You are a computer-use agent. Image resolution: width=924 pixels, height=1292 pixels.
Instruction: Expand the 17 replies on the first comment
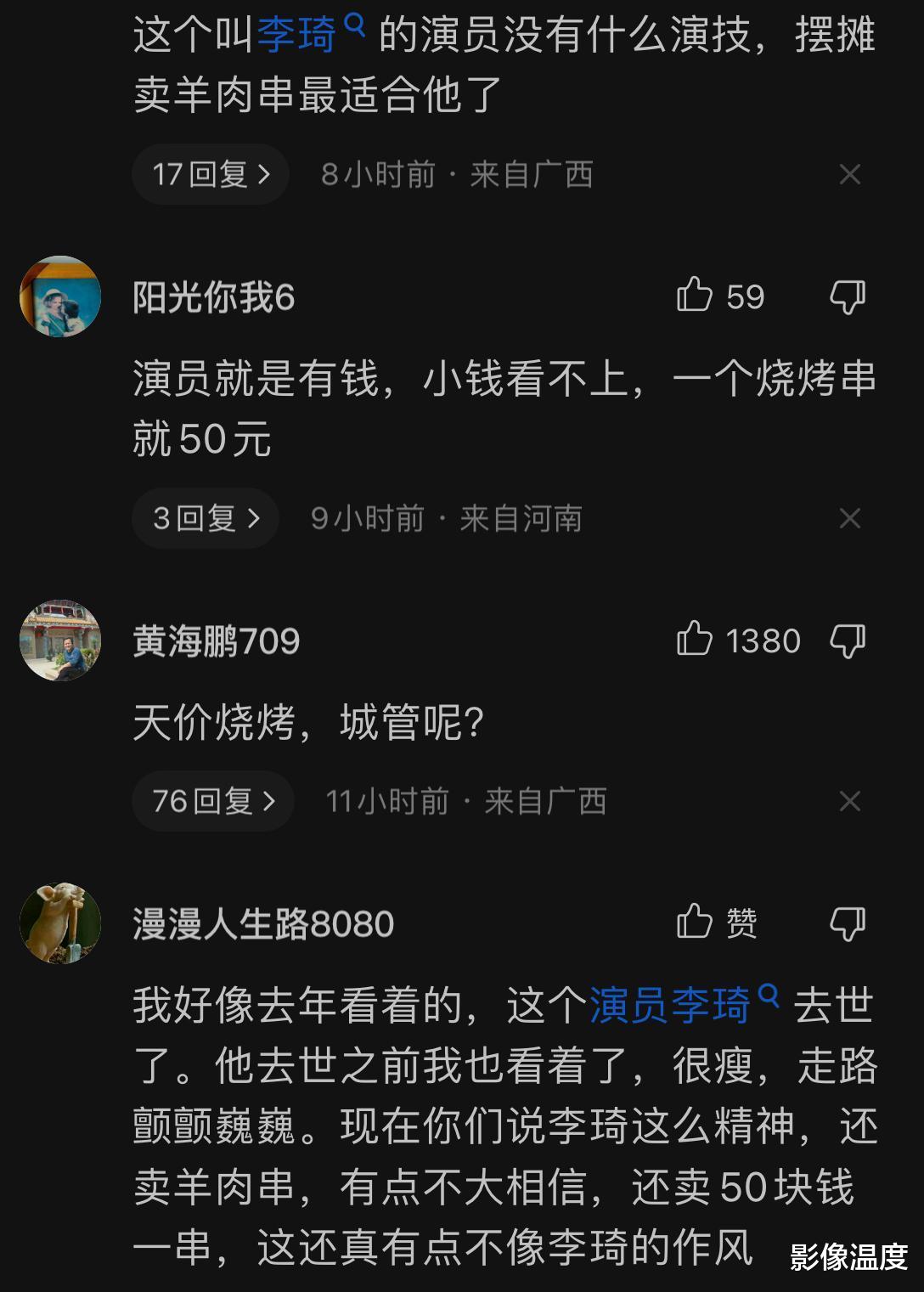(209, 173)
